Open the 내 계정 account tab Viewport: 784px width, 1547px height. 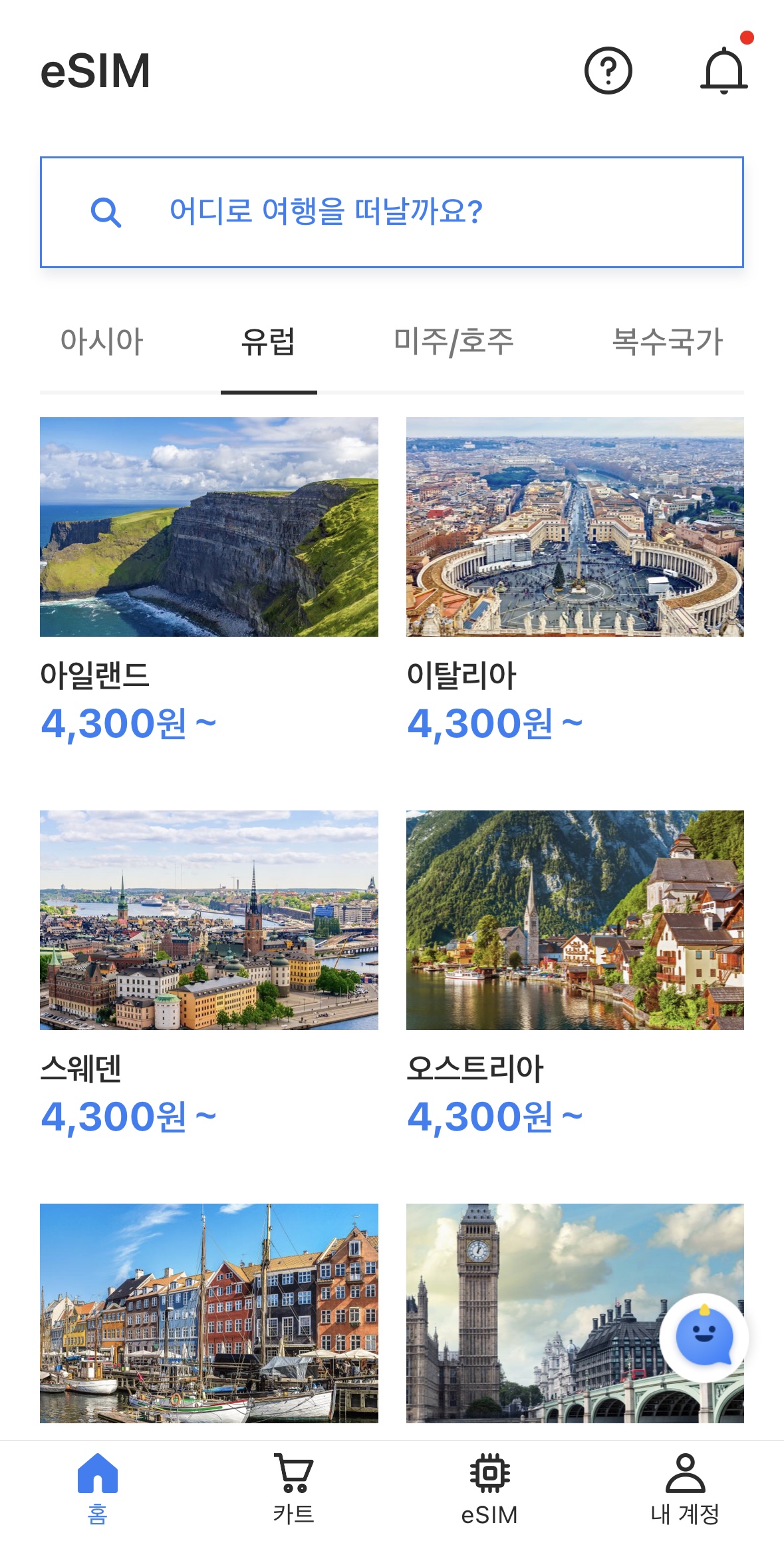(685, 1488)
